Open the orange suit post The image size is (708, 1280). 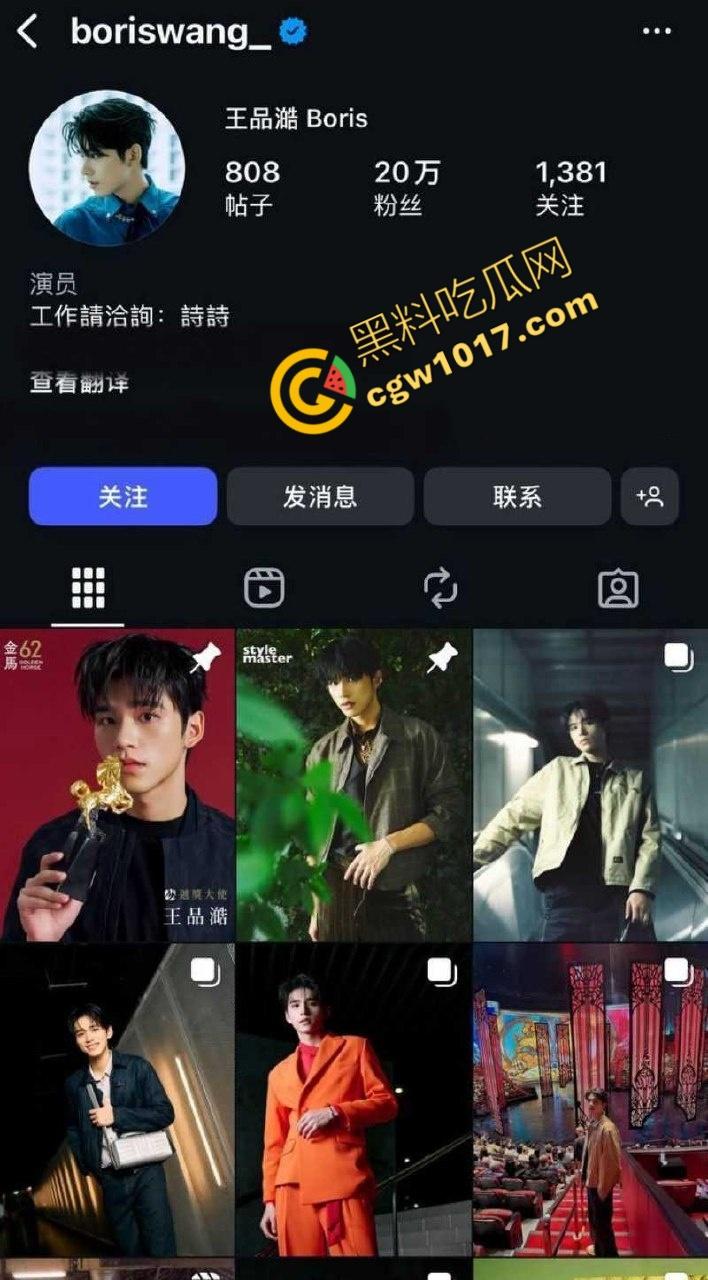pos(354,1100)
